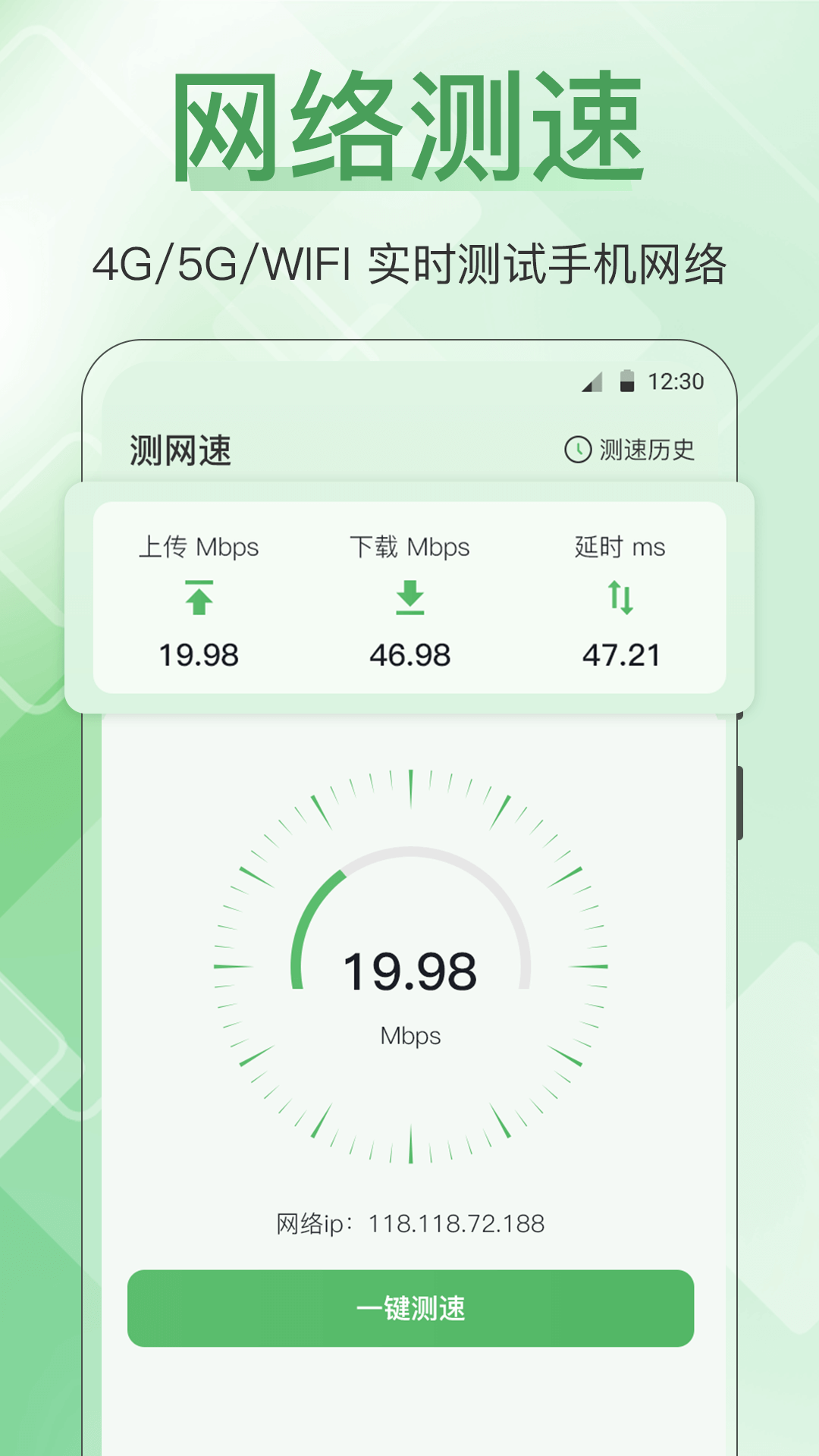Select the latency up-down arrows icon
Image resolution: width=819 pixels, height=1456 pixels.
pos(622,599)
